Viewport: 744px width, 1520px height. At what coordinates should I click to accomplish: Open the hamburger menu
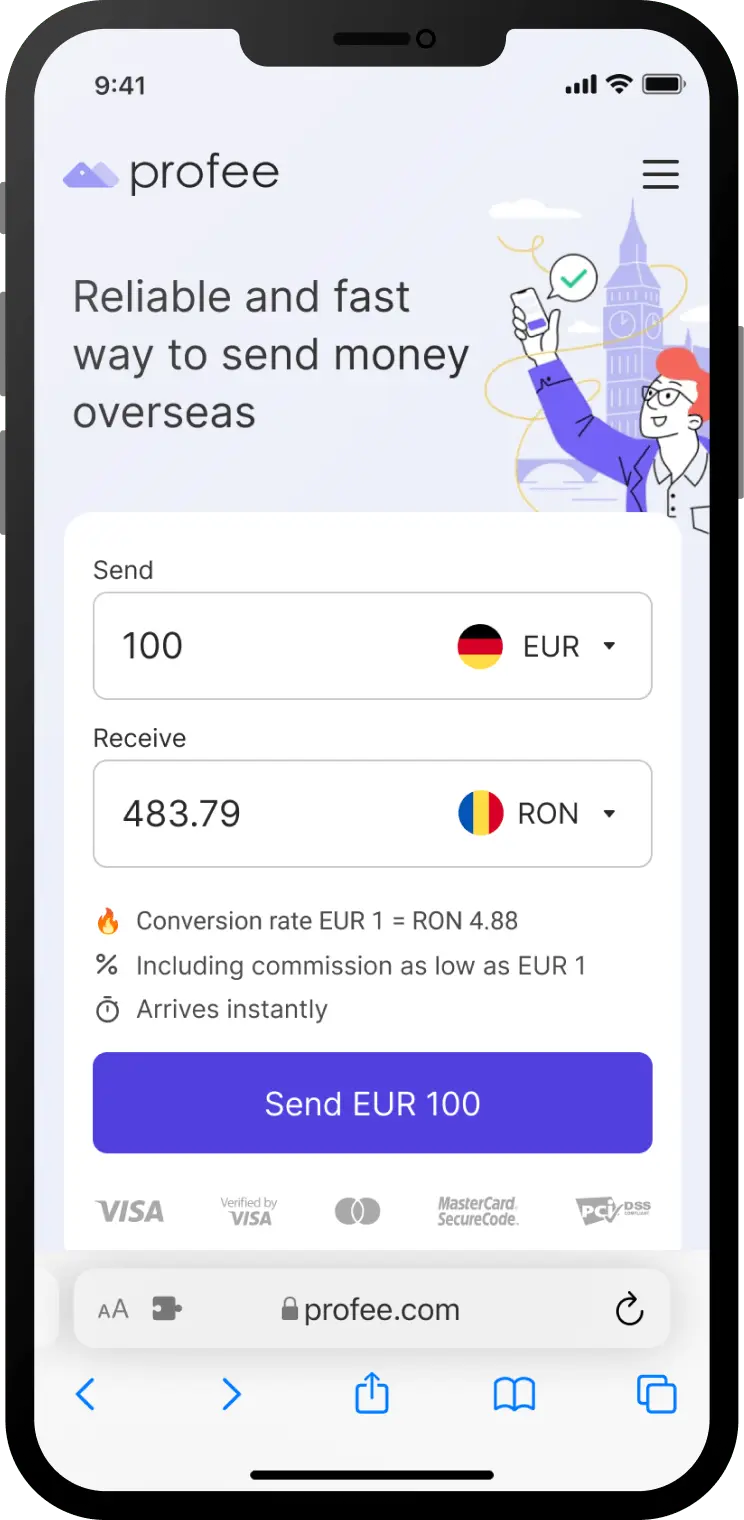[x=660, y=174]
